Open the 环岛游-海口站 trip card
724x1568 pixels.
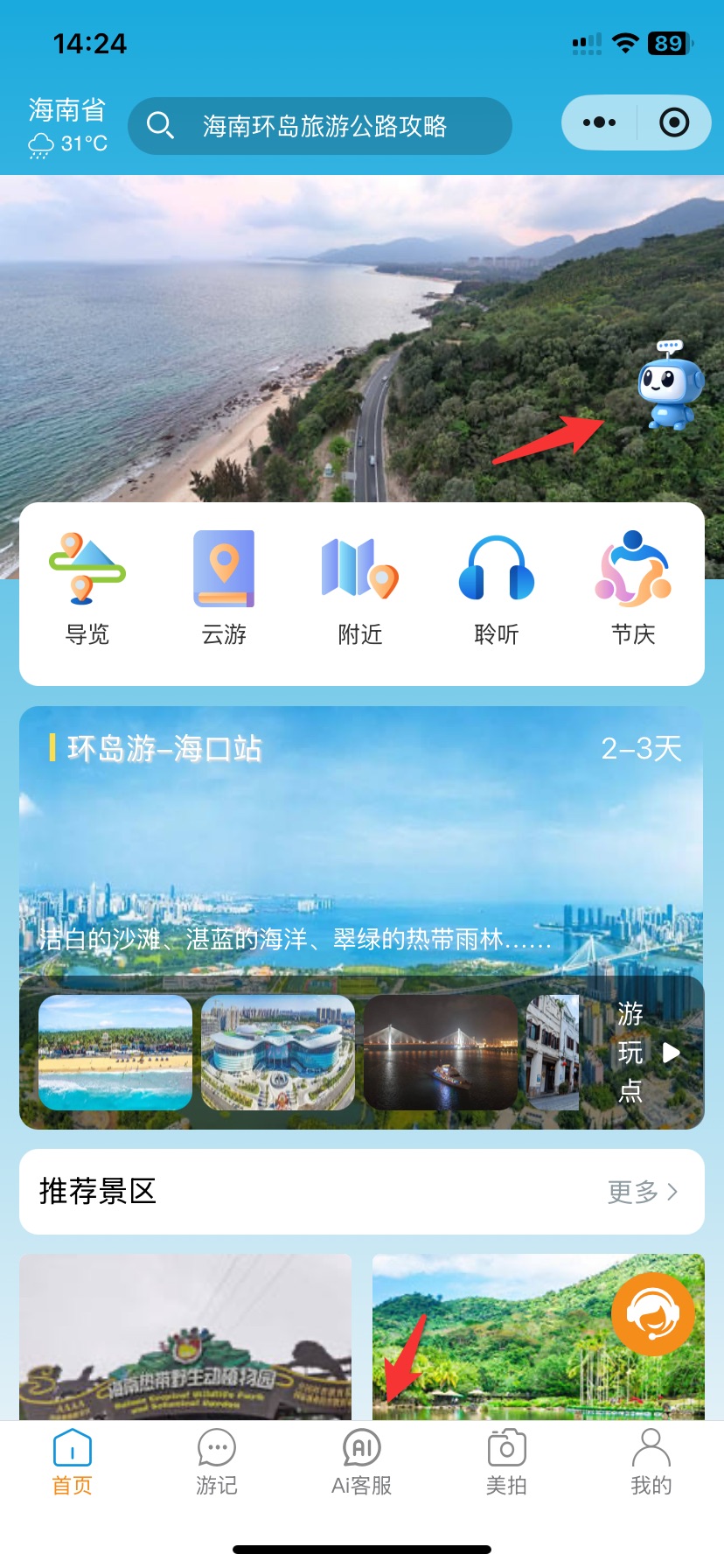[360, 840]
